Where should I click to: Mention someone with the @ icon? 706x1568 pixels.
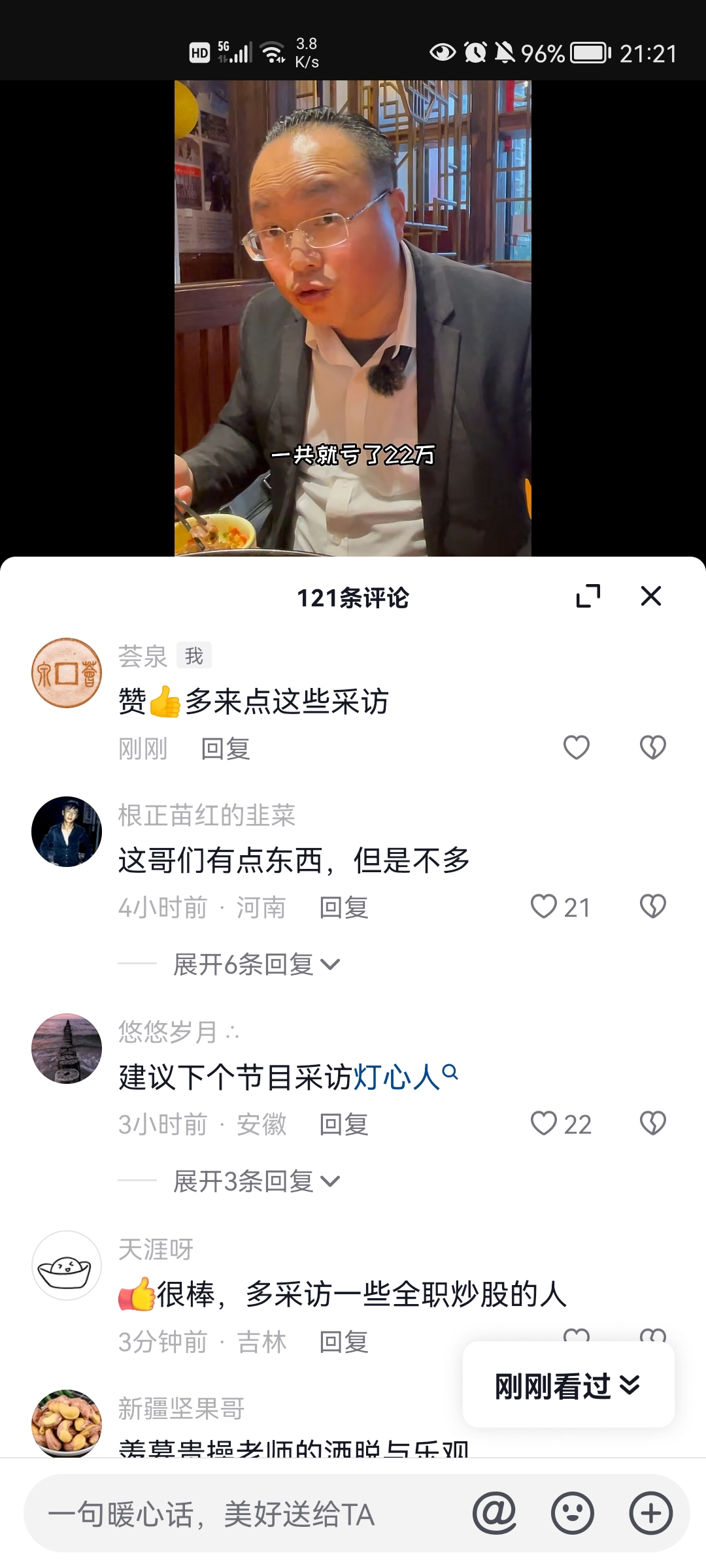pos(495,1513)
